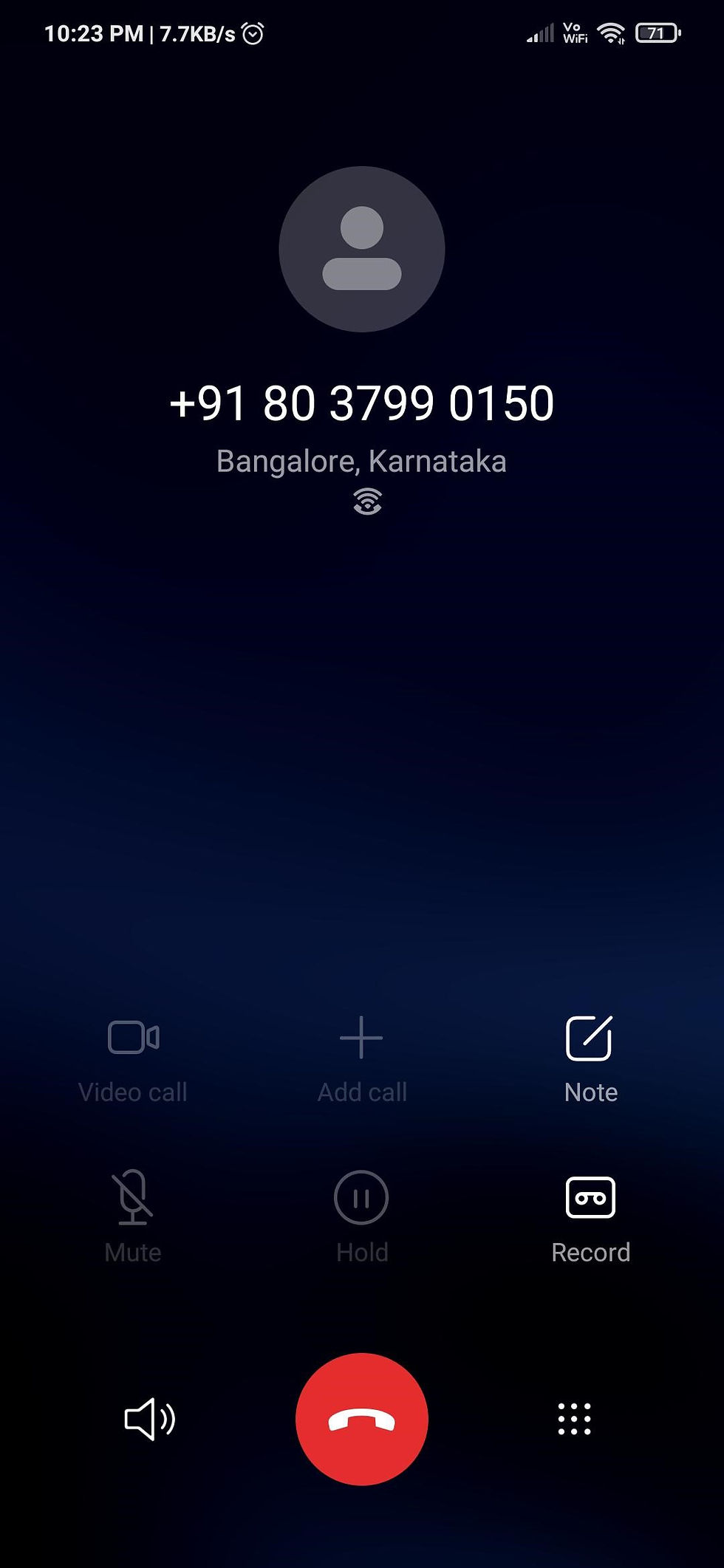724x1568 pixels.
Task: Open the Note option
Action: (x=590, y=1060)
